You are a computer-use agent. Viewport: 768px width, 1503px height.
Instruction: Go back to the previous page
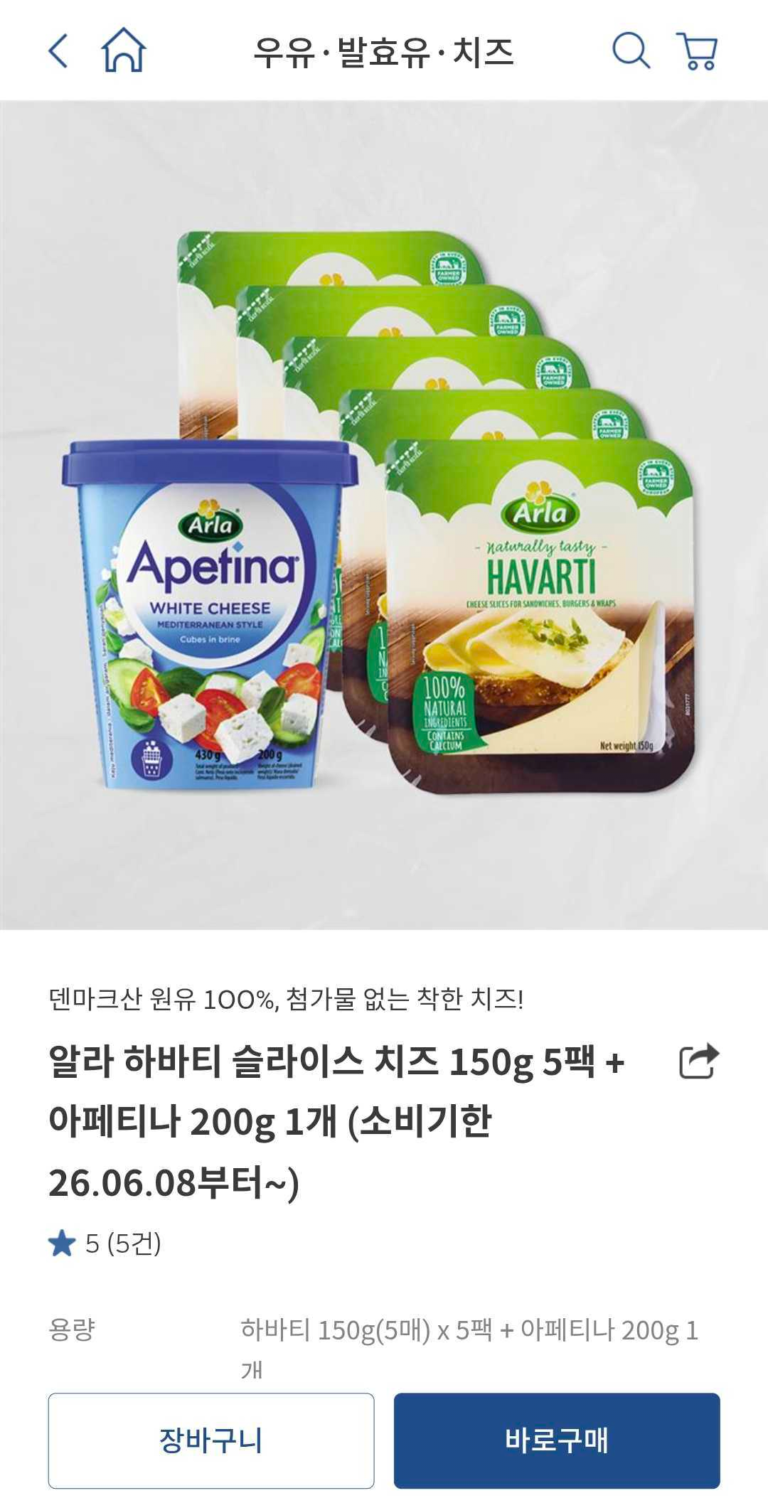click(58, 50)
